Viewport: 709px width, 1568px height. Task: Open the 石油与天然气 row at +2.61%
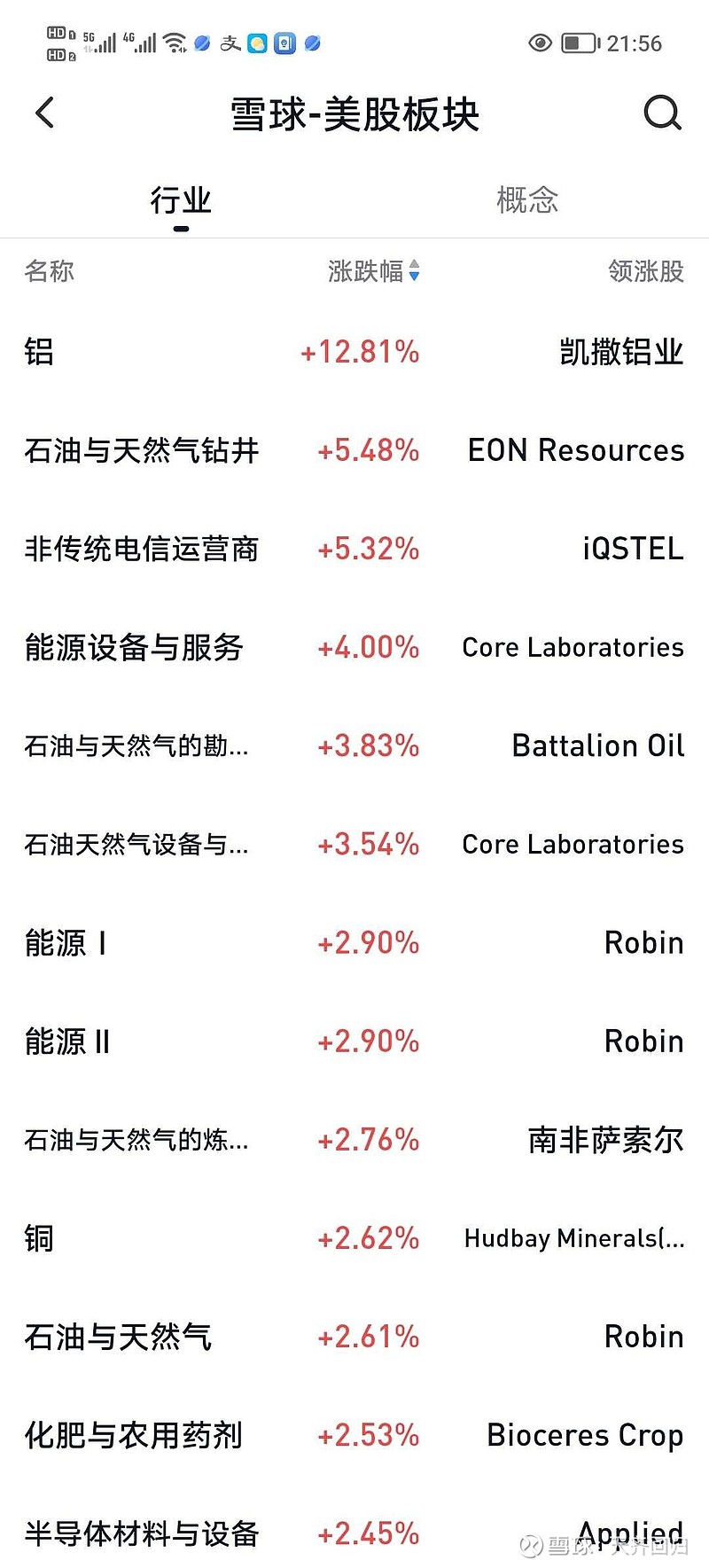pos(354,1336)
